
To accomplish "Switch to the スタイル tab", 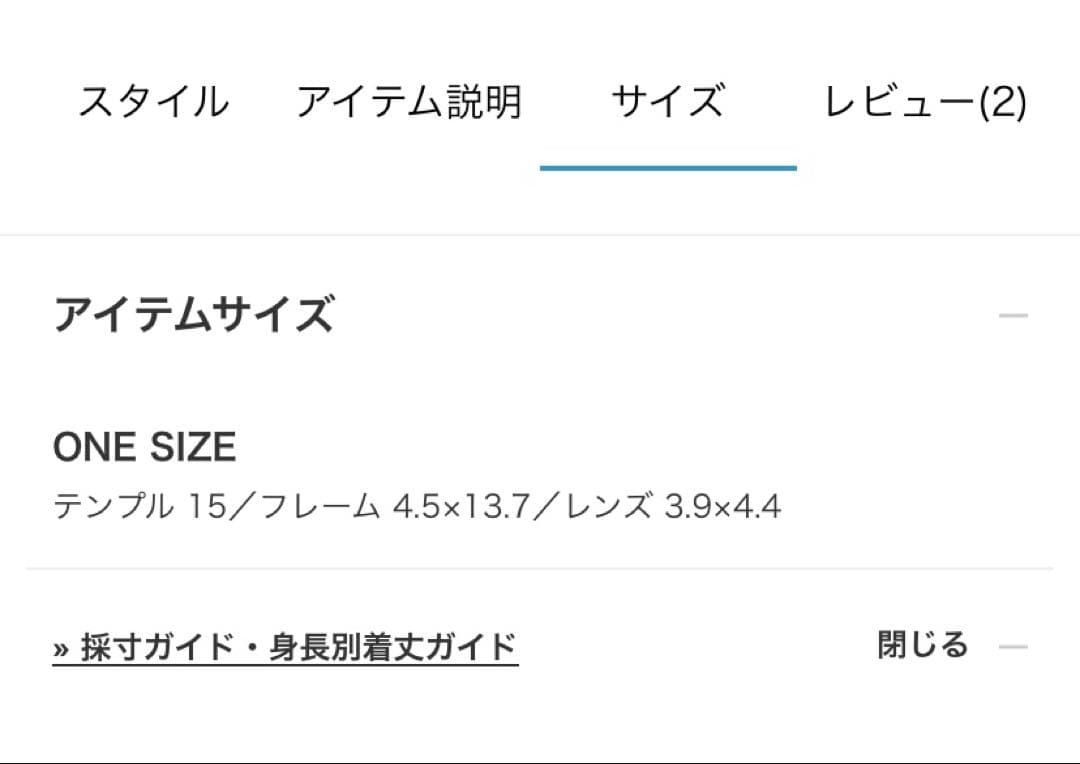I will click(153, 102).
